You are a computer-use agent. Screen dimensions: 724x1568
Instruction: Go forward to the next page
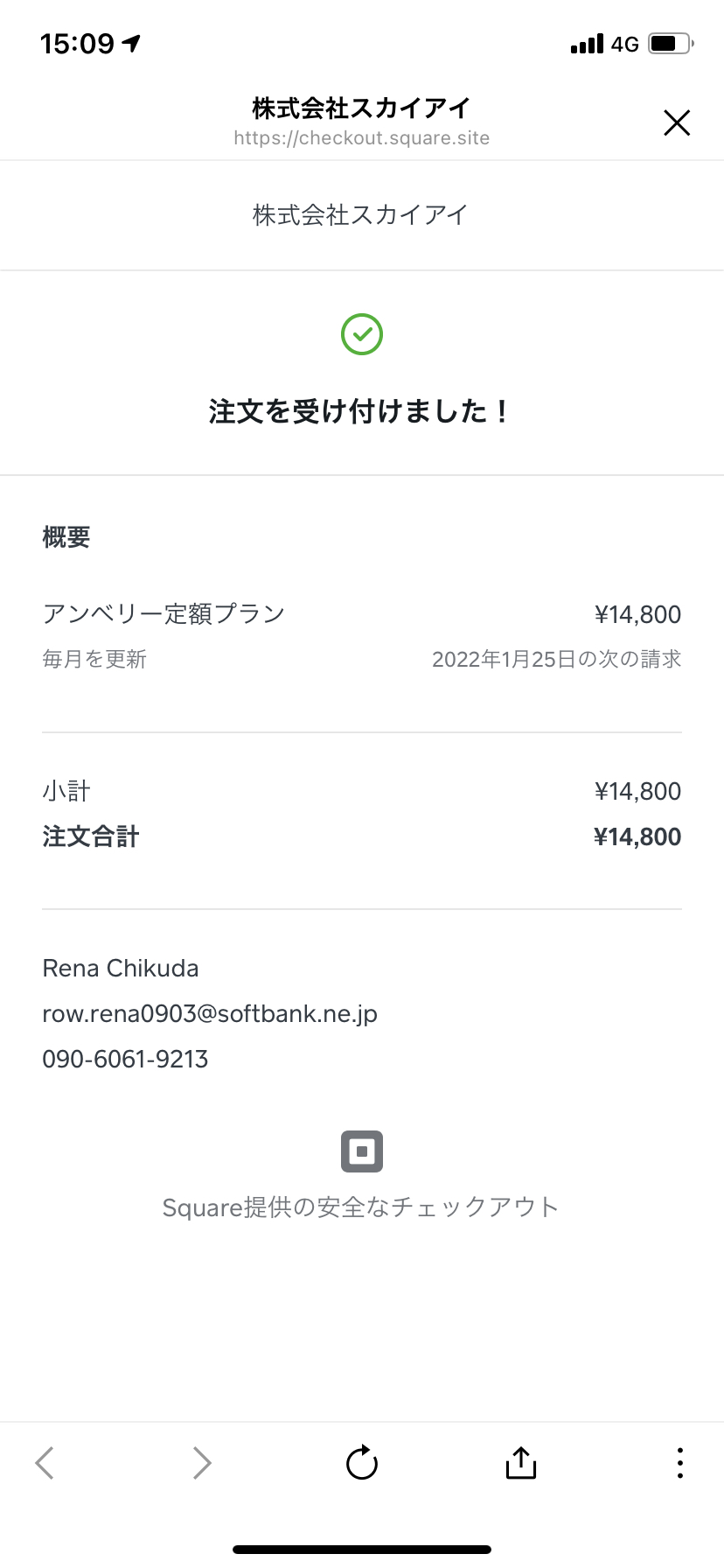pos(202,1462)
